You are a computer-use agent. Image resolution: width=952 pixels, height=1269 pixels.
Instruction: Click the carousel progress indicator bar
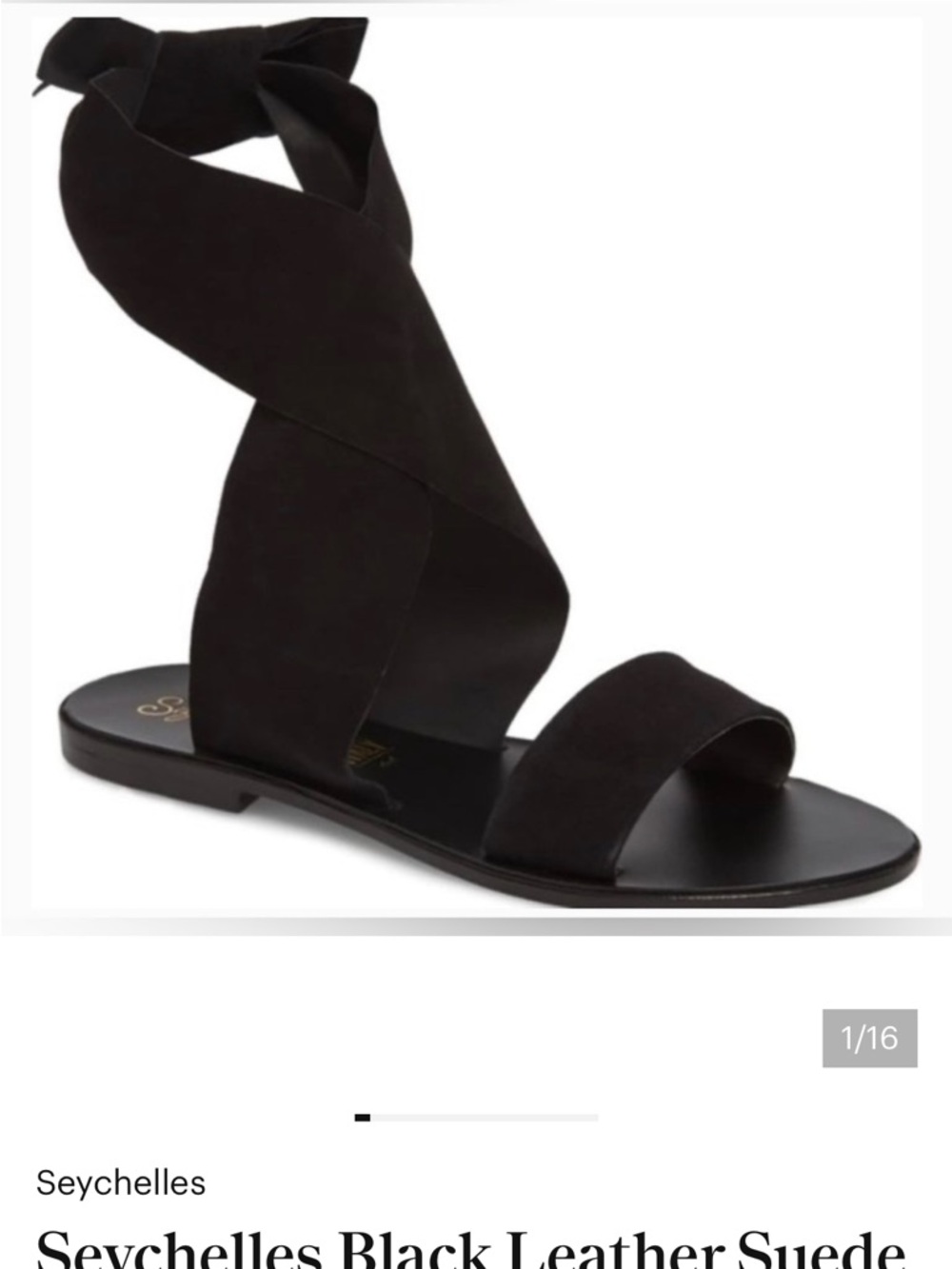(x=476, y=1116)
